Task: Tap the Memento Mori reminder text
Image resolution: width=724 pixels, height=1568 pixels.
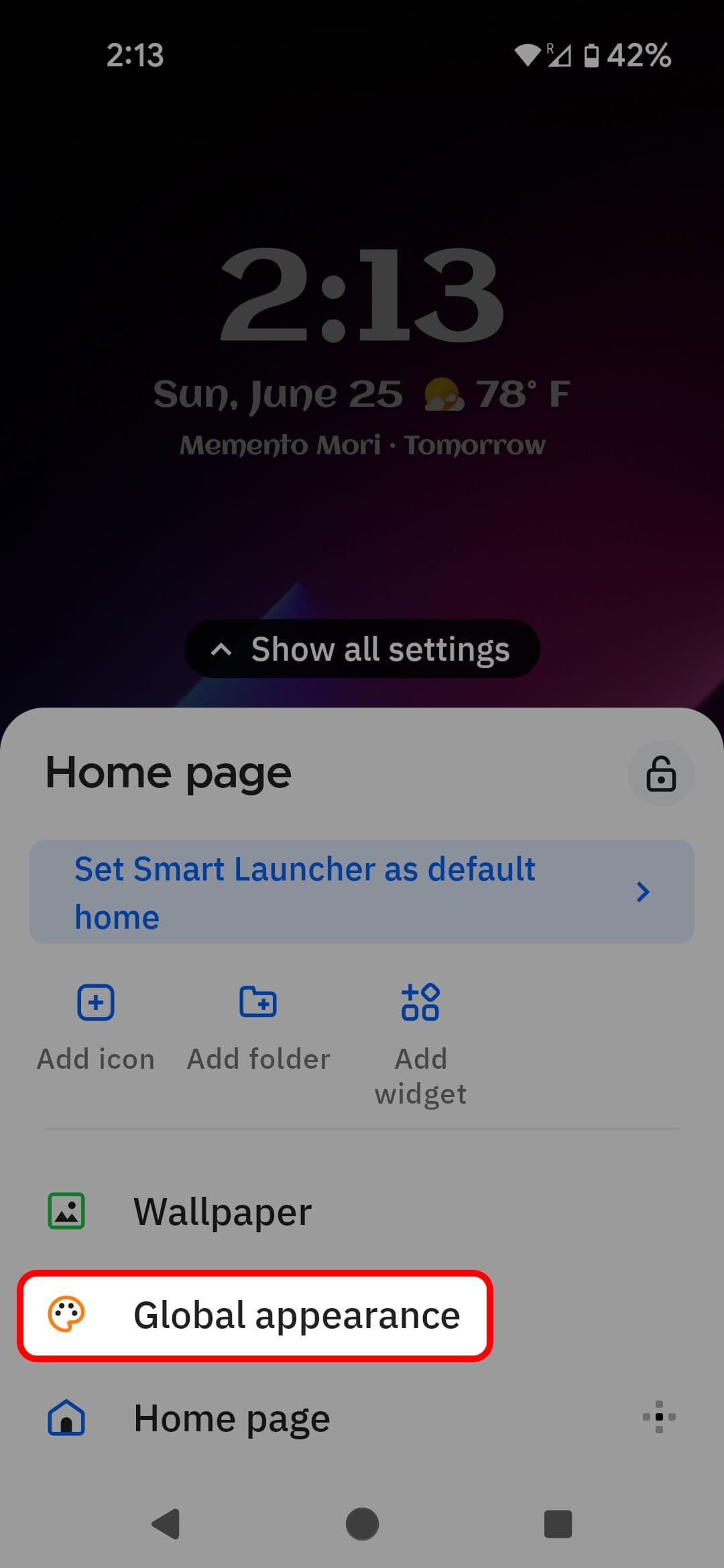Action: (x=362, y=444)
